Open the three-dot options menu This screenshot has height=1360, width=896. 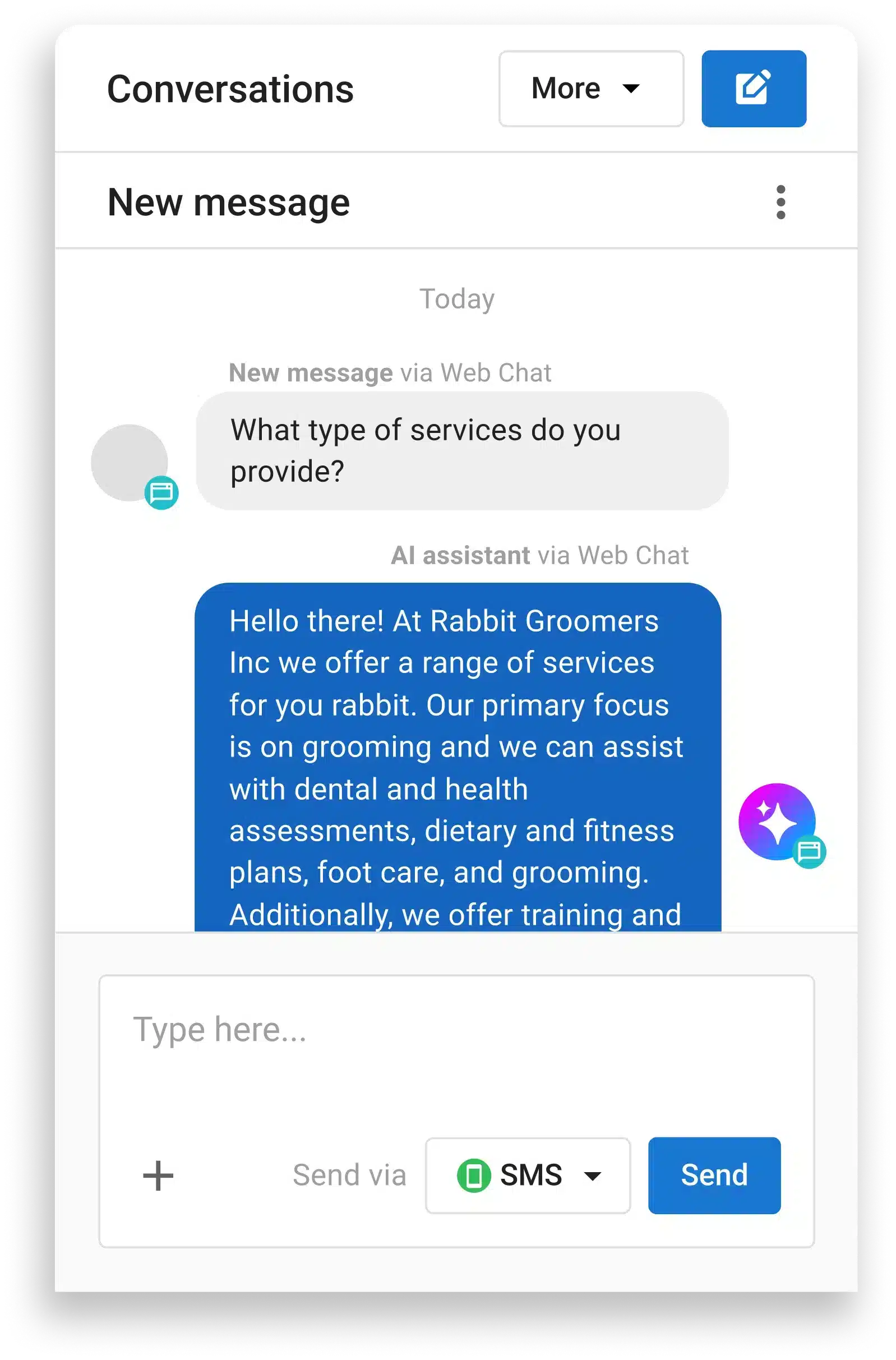[x=780, y=202]
